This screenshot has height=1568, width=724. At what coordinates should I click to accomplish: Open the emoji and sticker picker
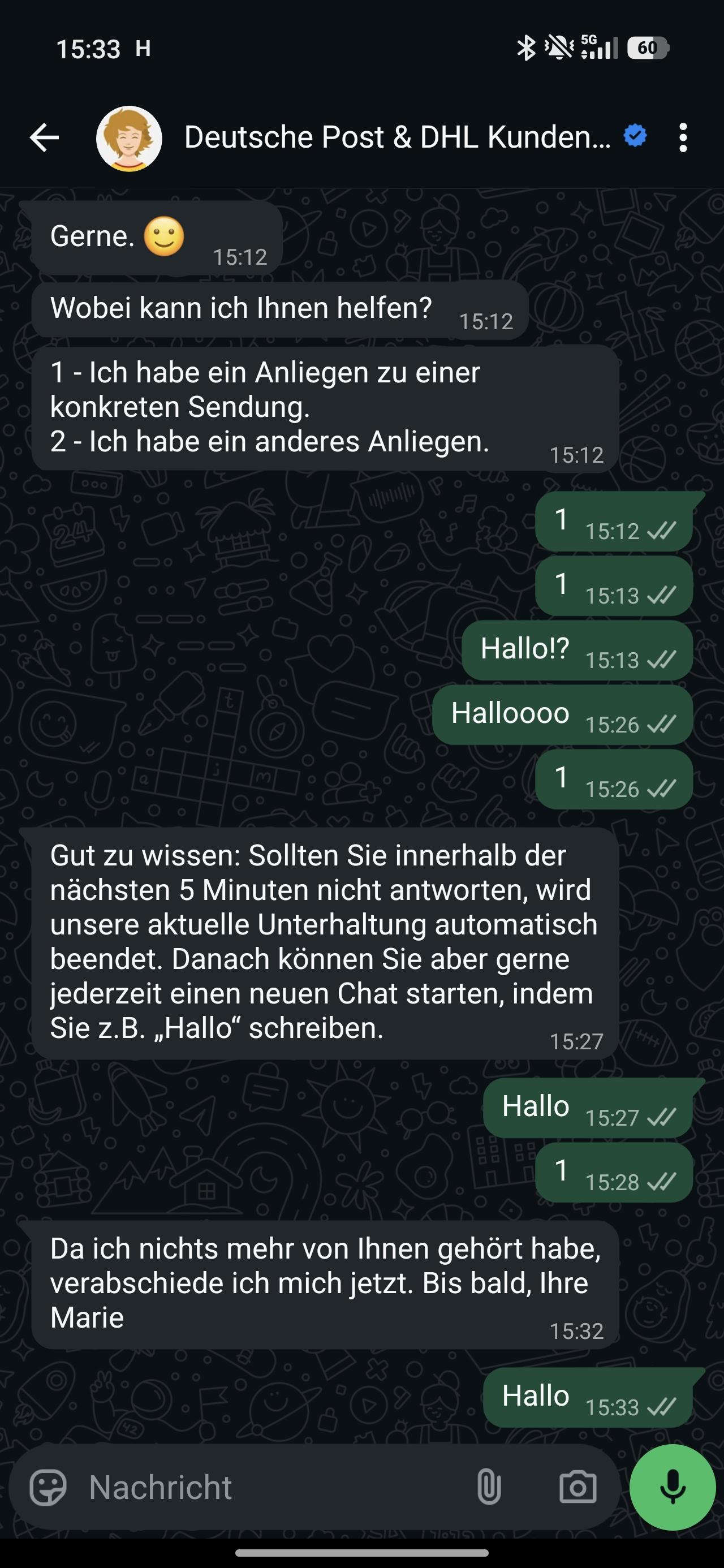pyautogui.click(x=48, y=1488)
